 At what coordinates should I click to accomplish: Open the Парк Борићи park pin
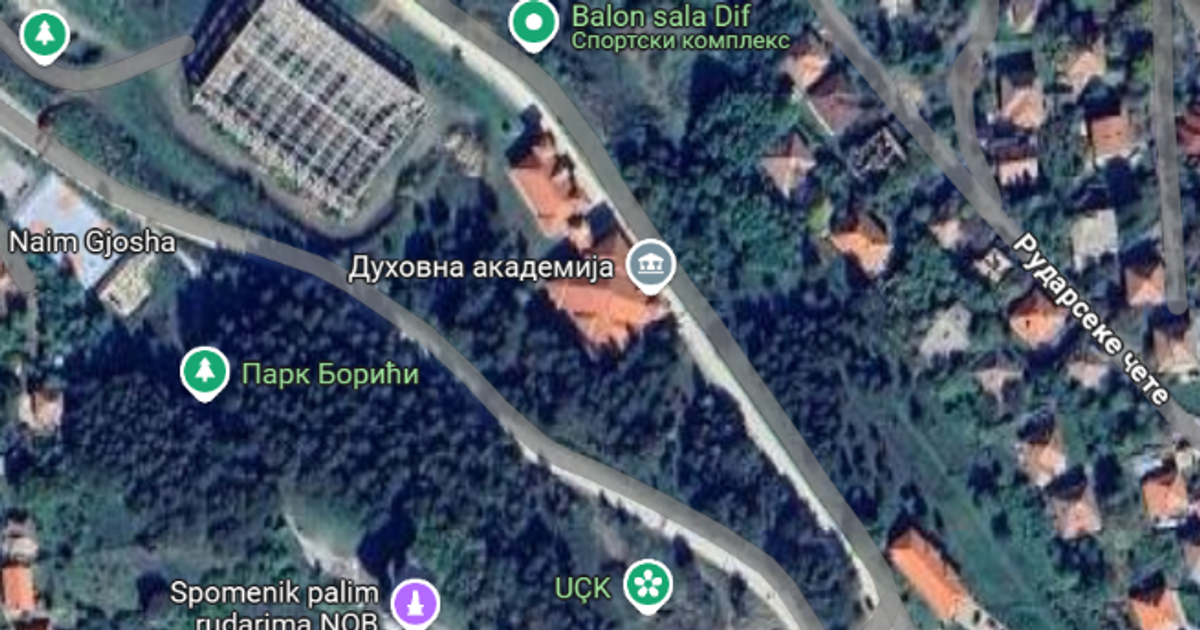205,372
